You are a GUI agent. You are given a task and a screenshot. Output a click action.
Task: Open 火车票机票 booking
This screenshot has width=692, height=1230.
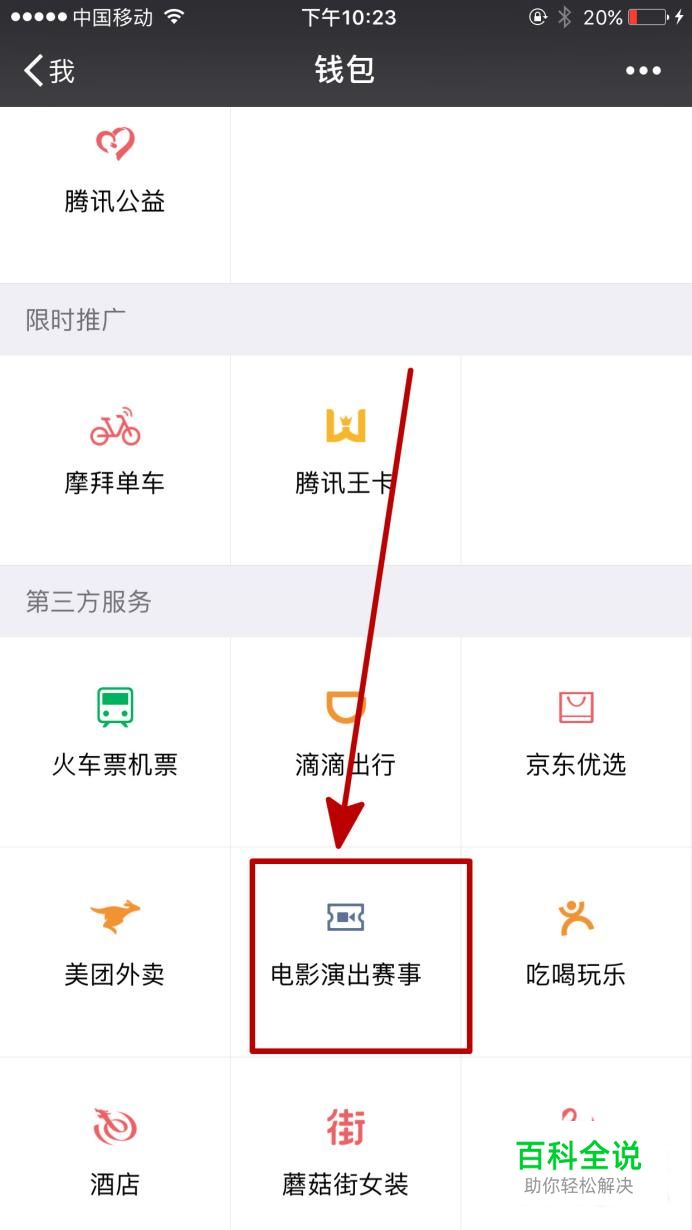coord(115,735)
